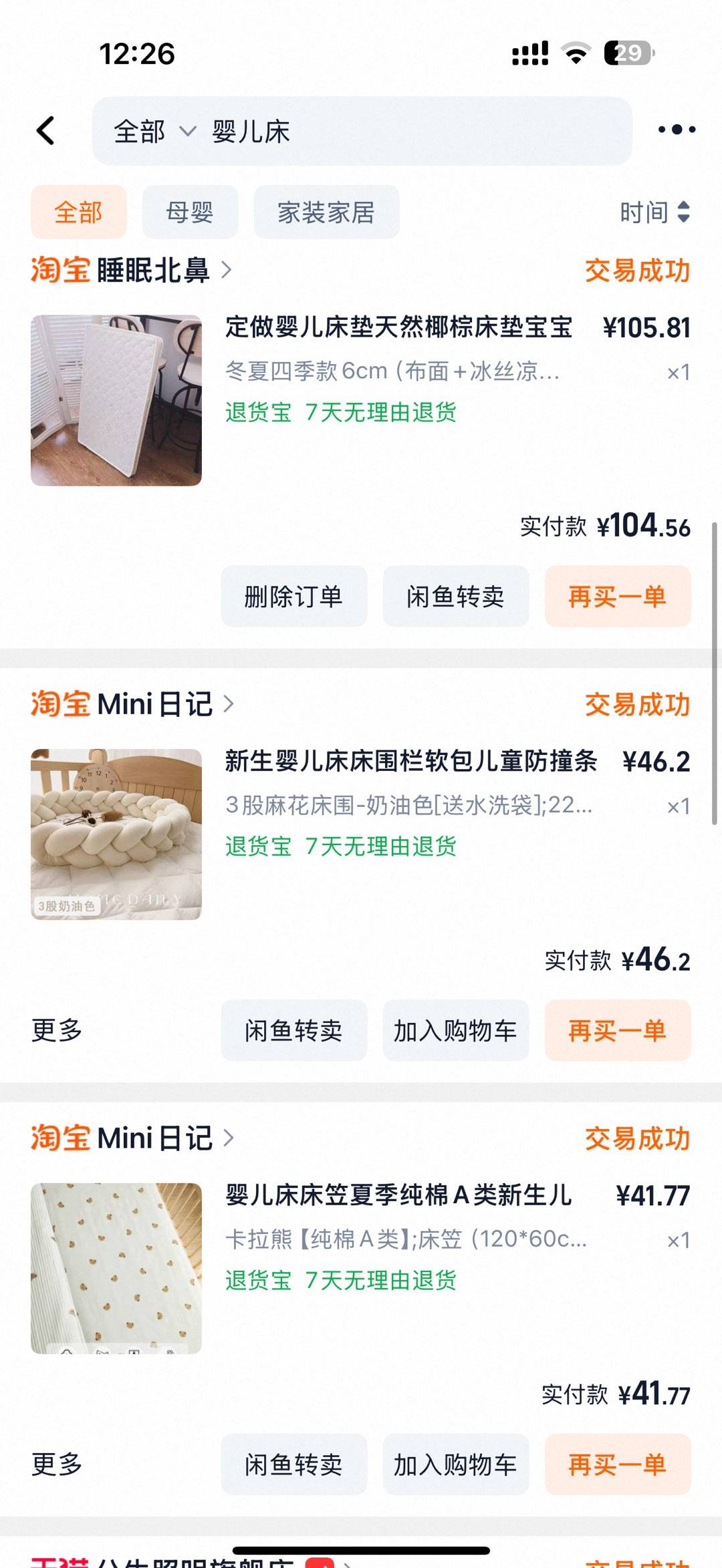Reorder the ¥46.2 床围 with 再买一单
The width and height of the screenshot is (722, 1568).
(617, 1030)
